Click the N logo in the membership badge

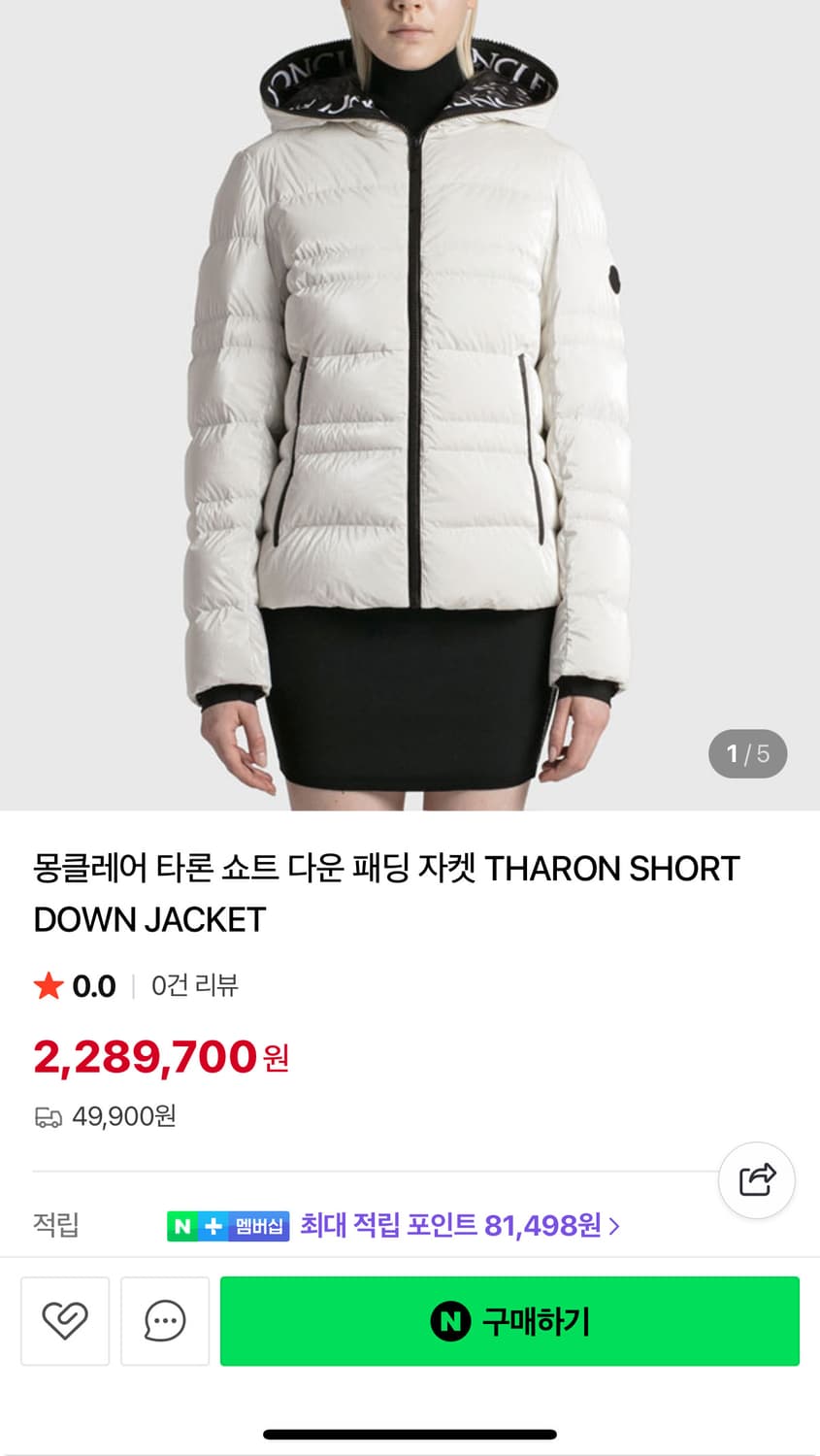pyautogui.click(x=184, y=1226)
